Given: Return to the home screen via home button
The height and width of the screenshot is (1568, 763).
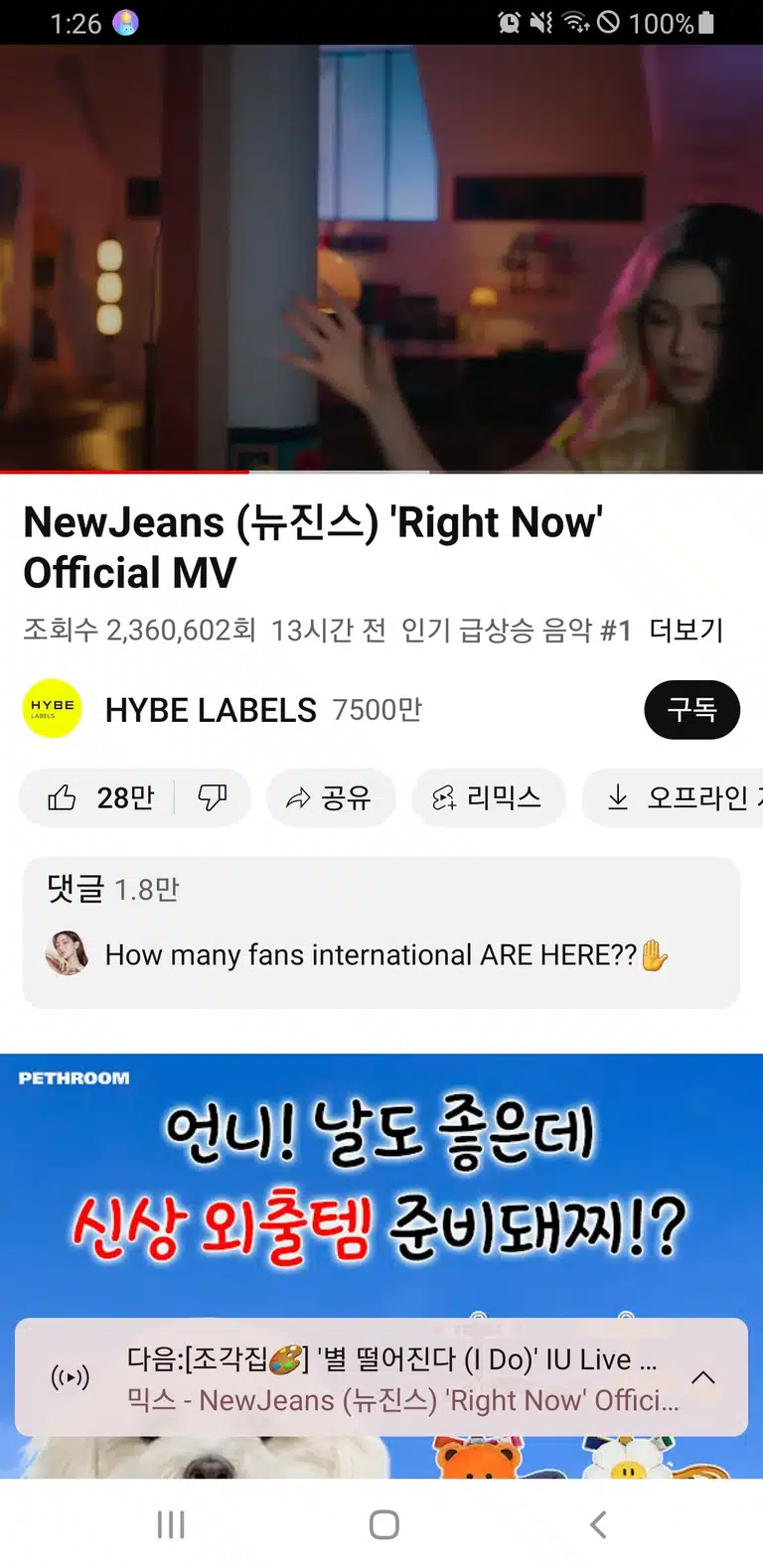Looking at the screenshot, I should coord(383,1524).
